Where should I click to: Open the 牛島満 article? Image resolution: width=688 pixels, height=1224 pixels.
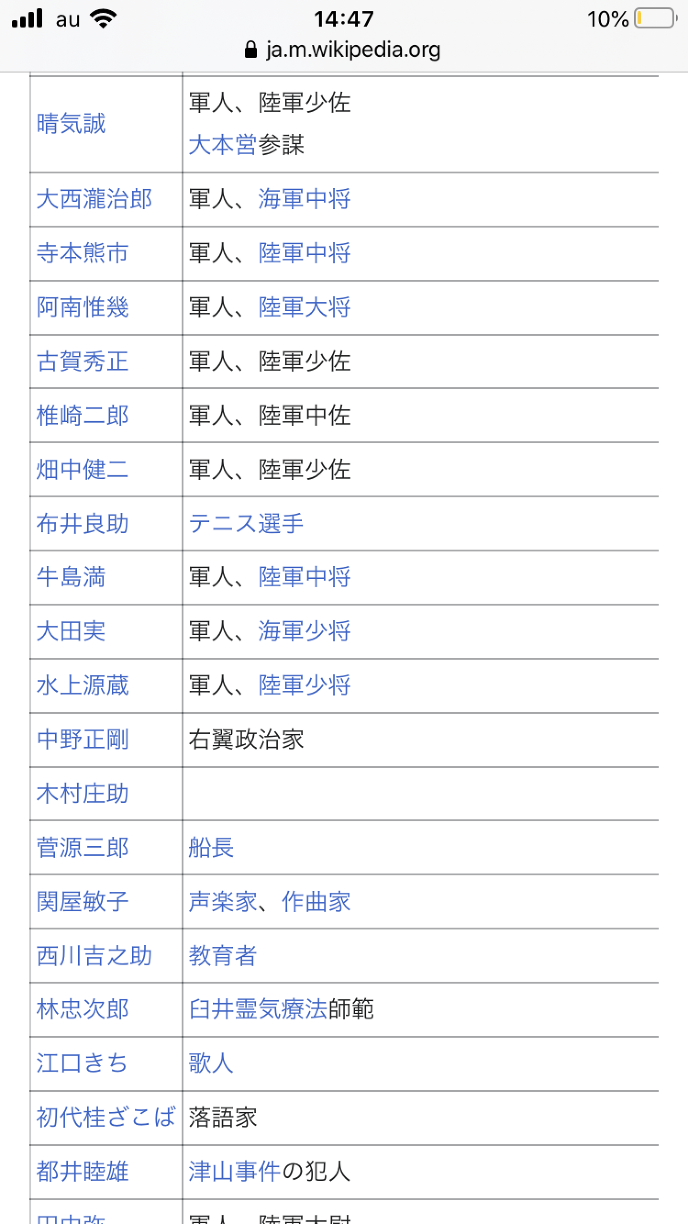71,577
